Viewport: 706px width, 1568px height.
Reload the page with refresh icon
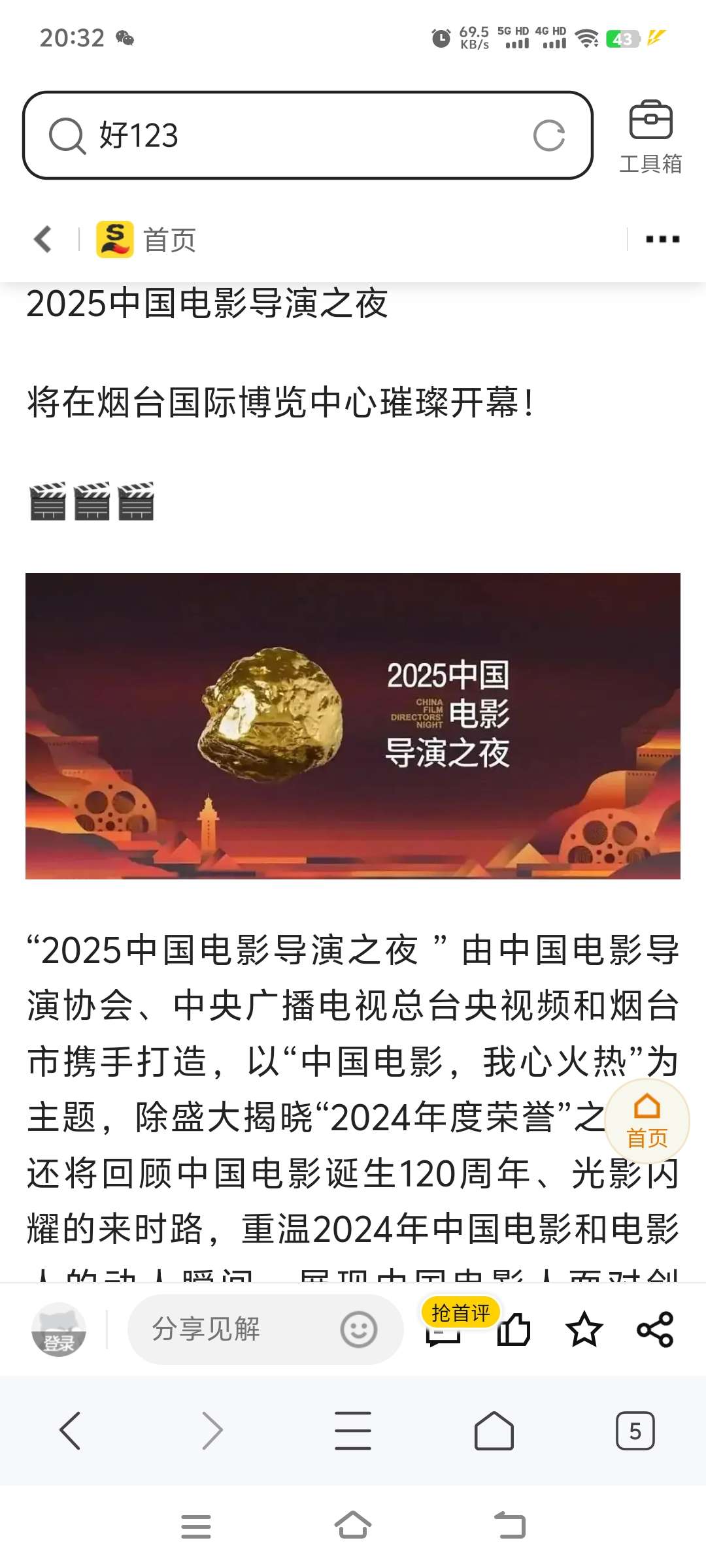pyautogui.click(x=548, y=136)
